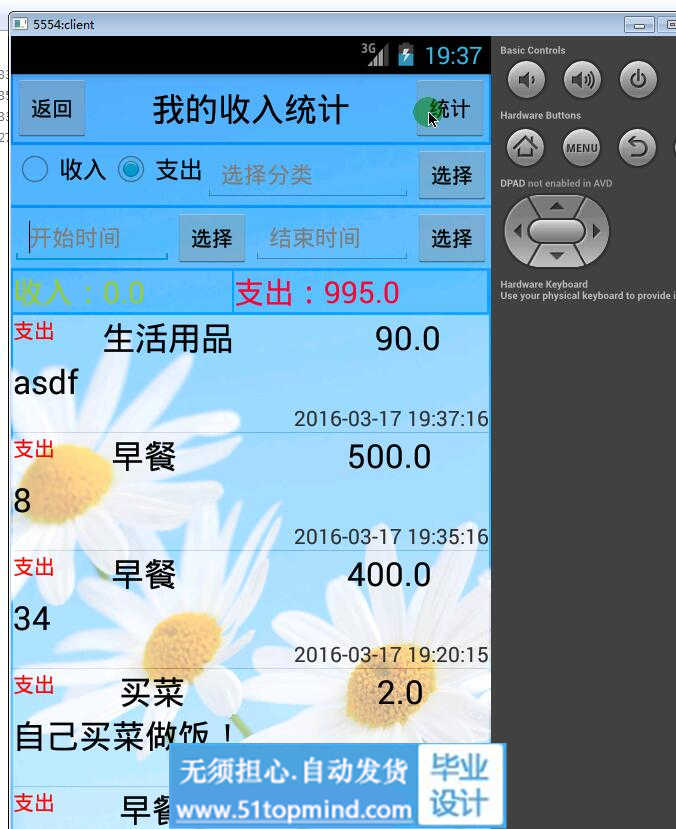Tap the emulator home hardware button
The height and width of the screenshot is (829, 676).
(x=525, y=148)
